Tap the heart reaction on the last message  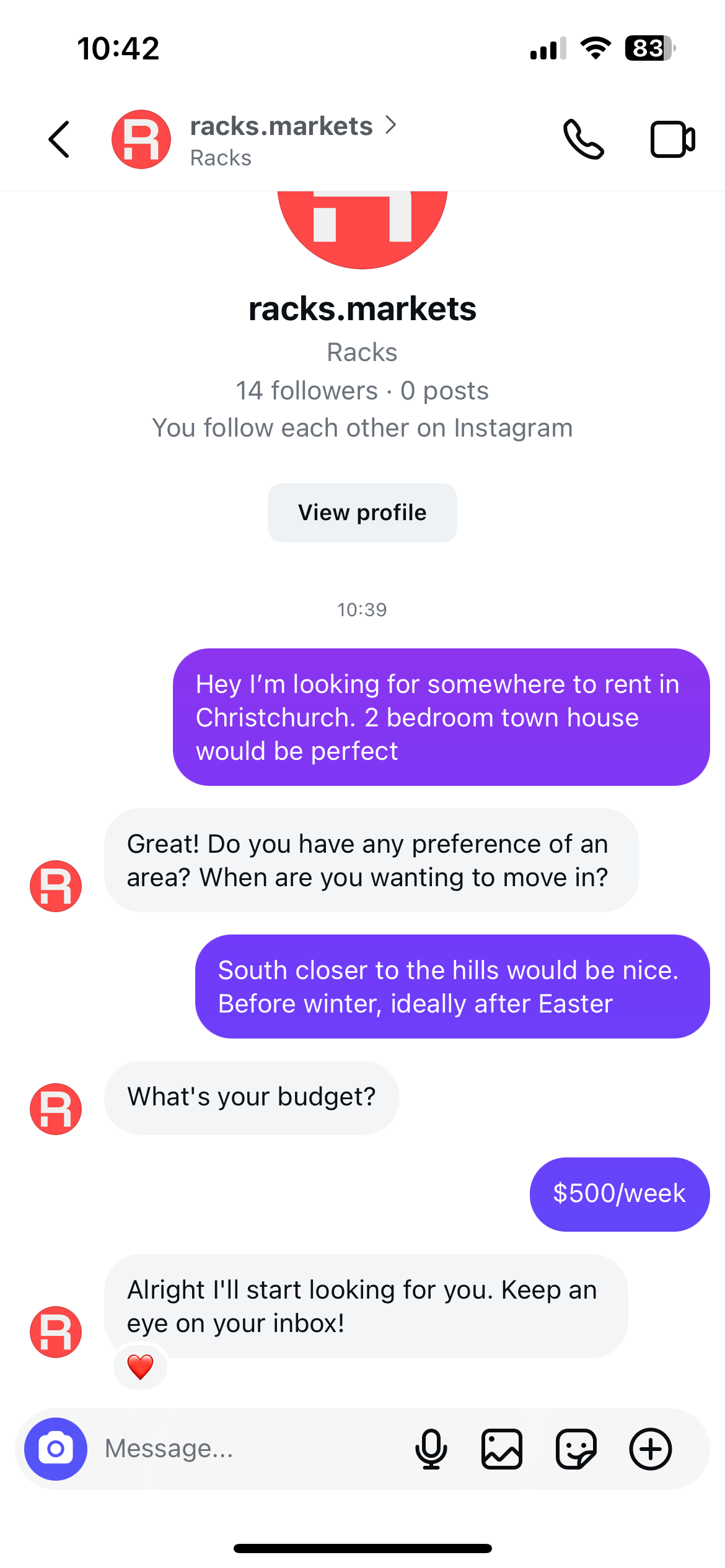pos(140,1367)
